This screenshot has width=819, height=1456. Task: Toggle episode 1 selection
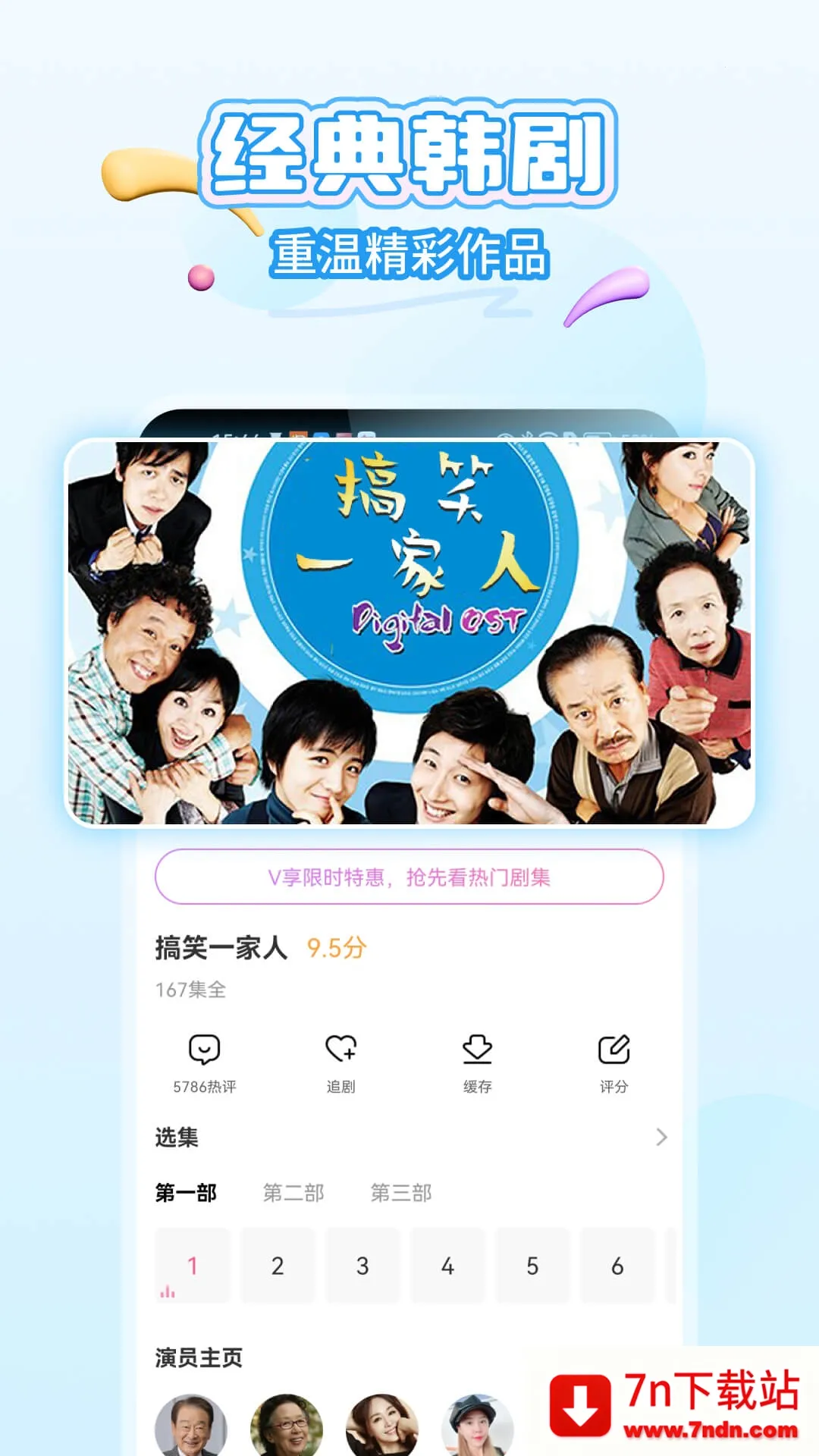coord(192,1264)
